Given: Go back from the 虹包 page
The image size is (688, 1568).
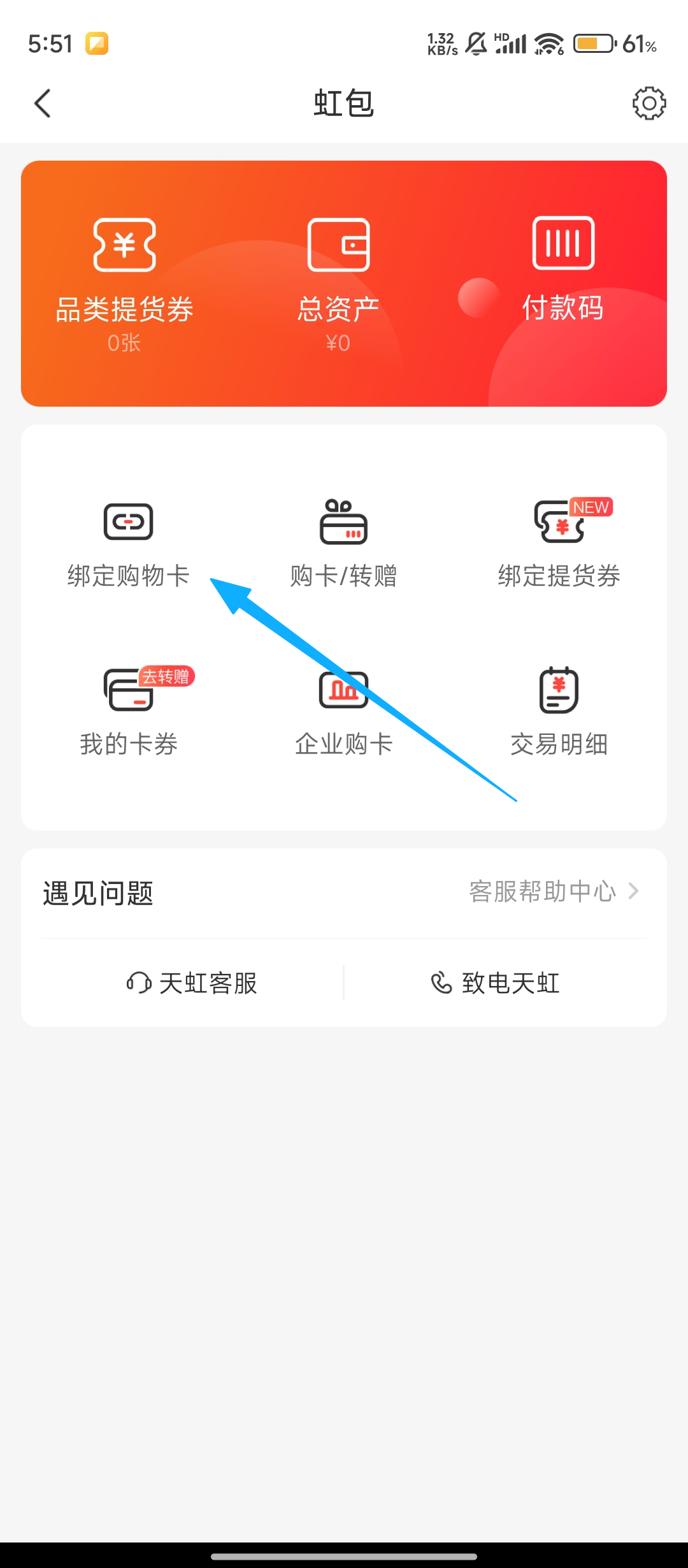Looking at the screenshot, I should (x=43, y=103).
